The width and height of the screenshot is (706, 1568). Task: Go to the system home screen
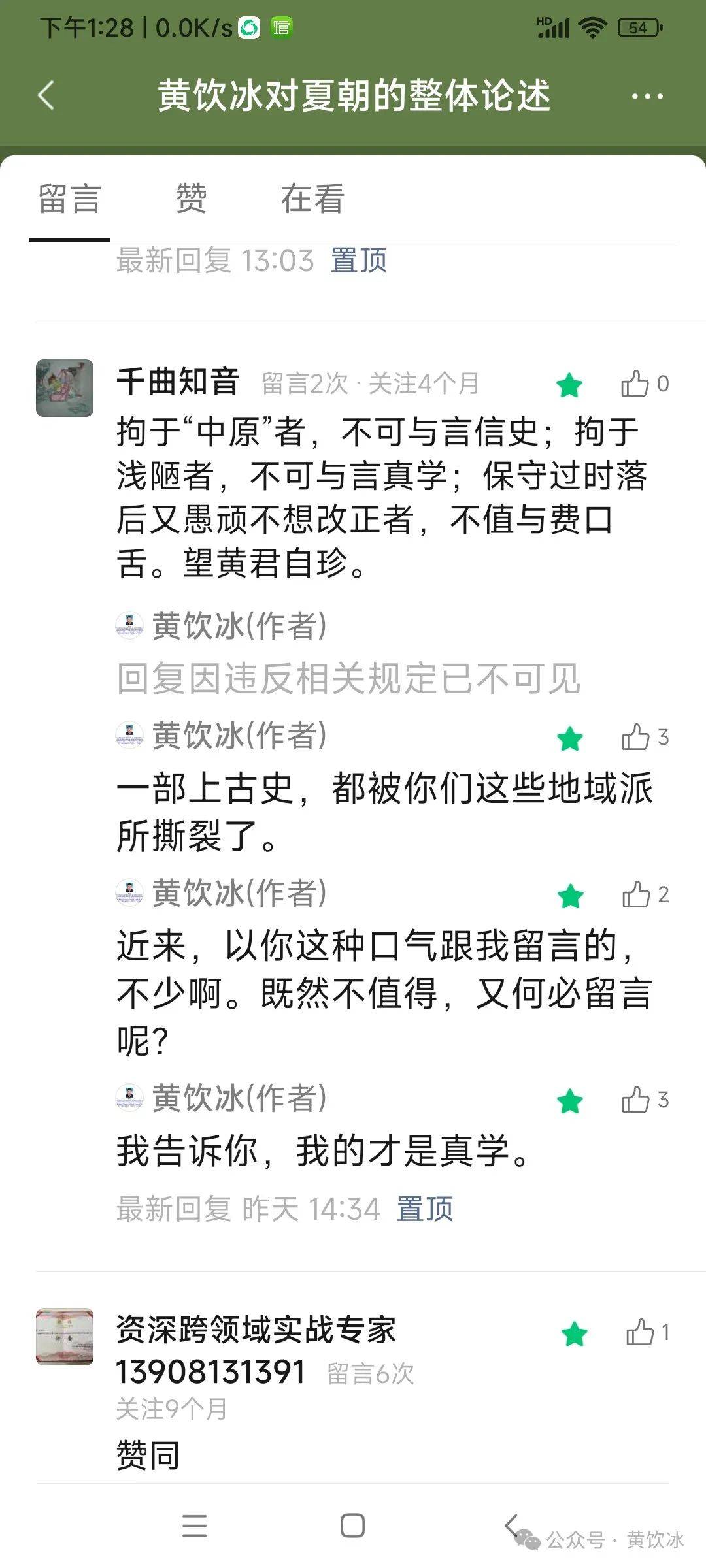[352, 1526]
